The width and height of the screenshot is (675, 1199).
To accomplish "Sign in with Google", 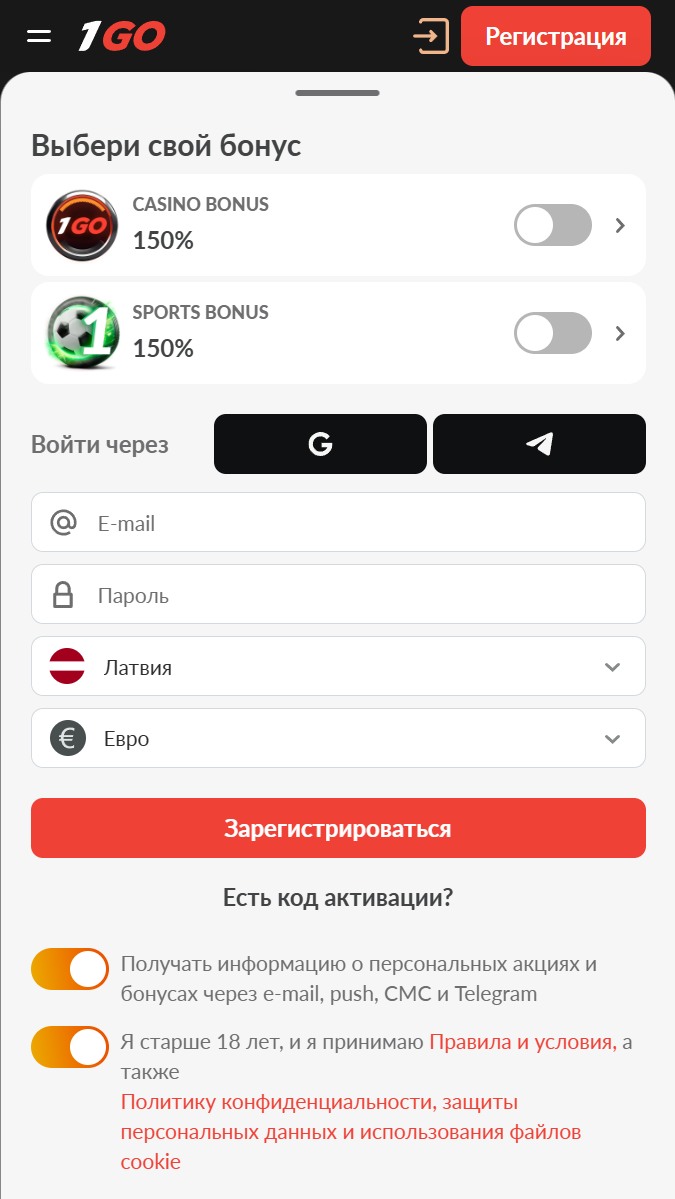I will [320, 444].
